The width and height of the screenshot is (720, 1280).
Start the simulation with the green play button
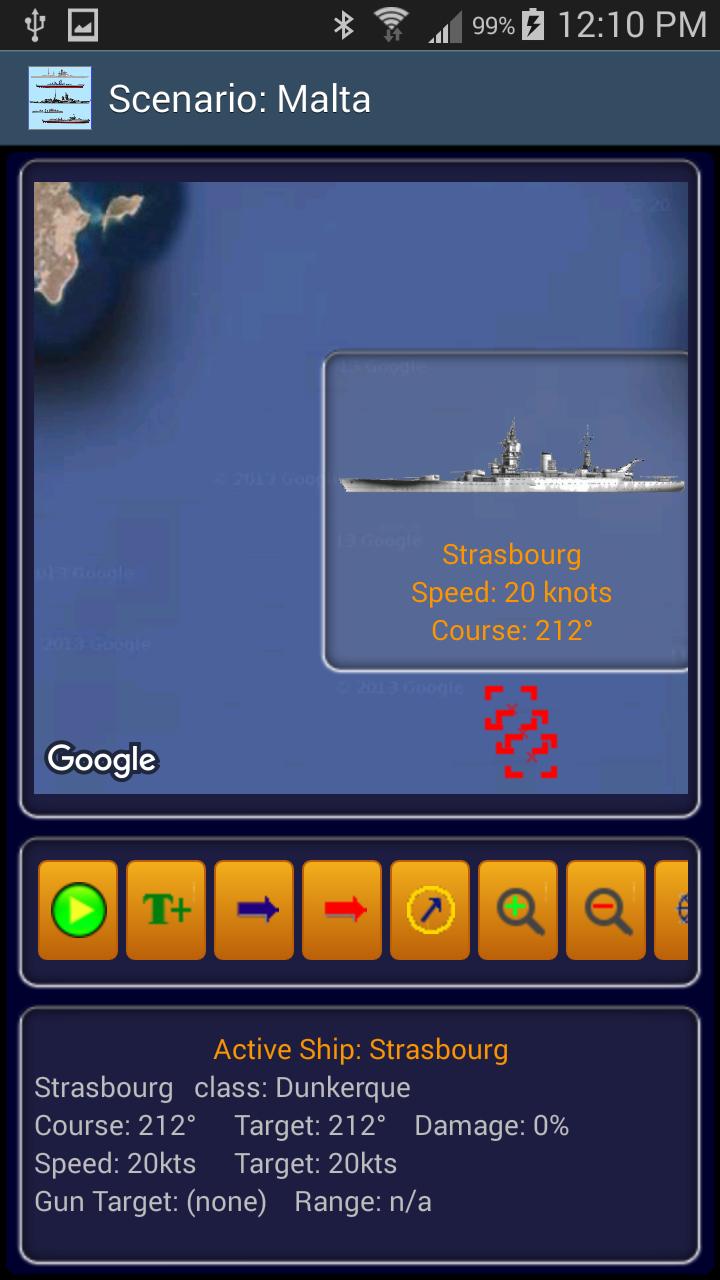coord(78,910)
